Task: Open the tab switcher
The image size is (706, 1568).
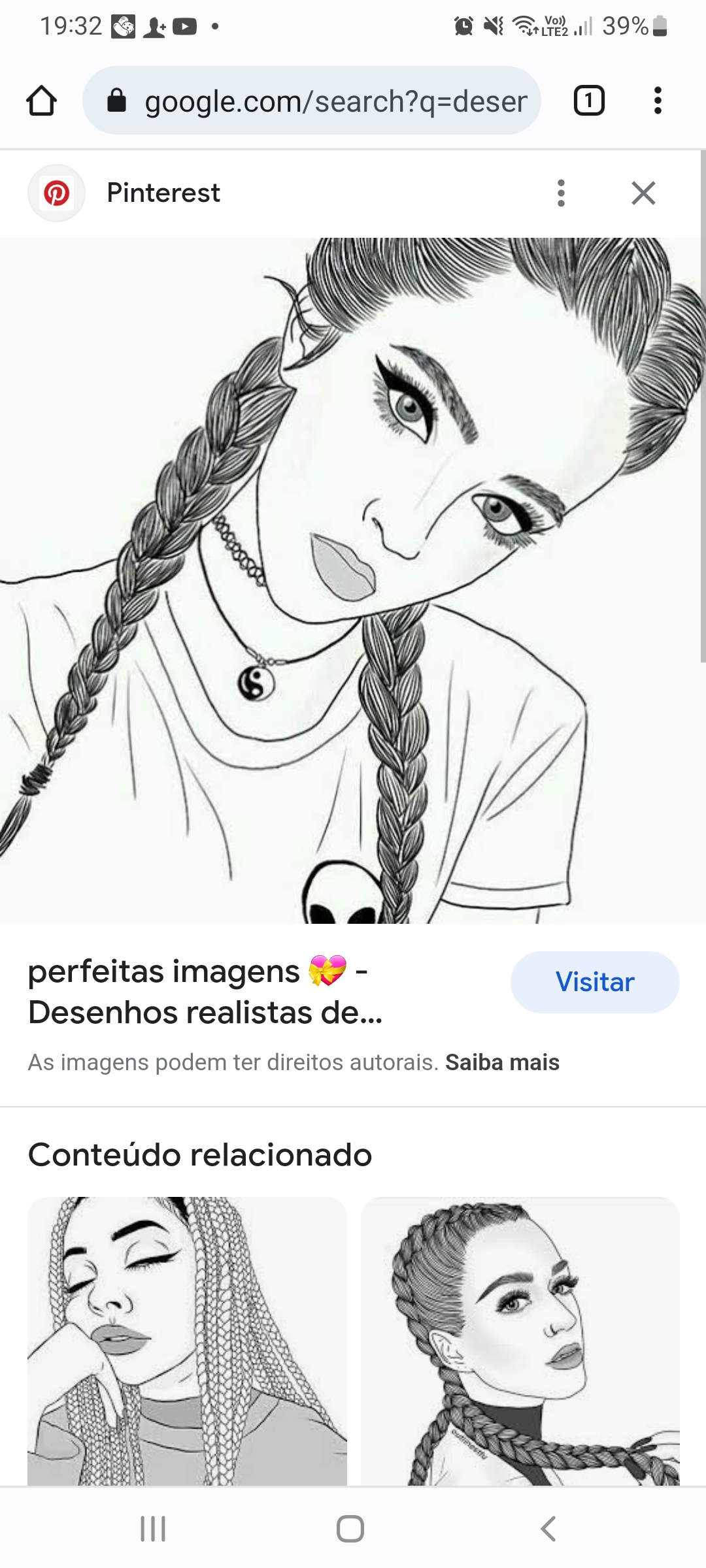Action: (588, 101)
